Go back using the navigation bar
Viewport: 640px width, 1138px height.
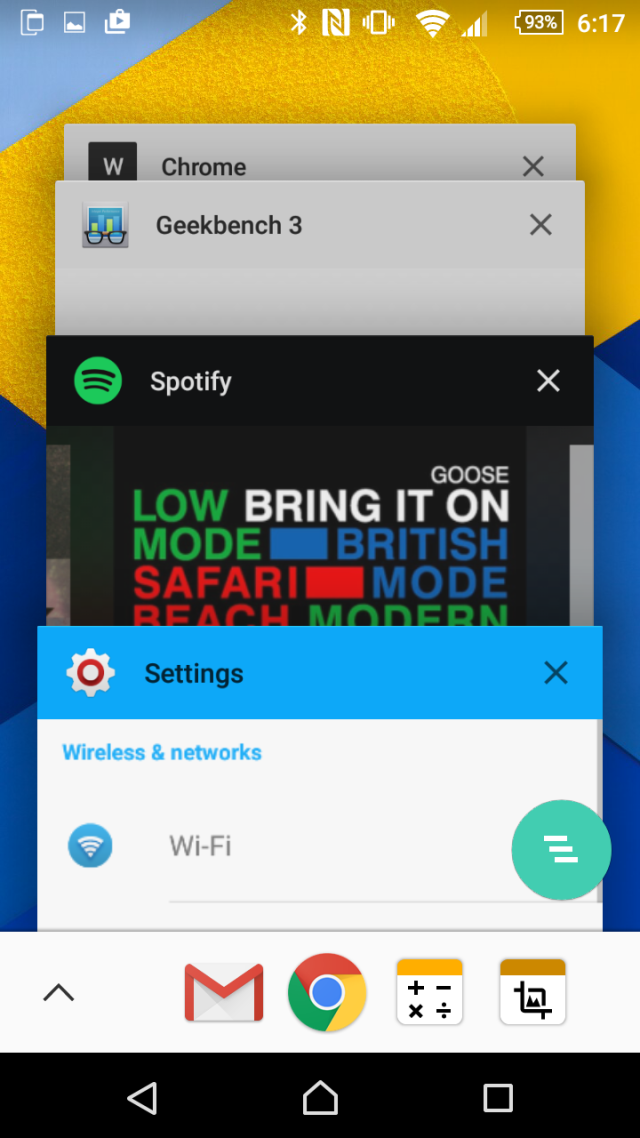(x=143, y=1098)
